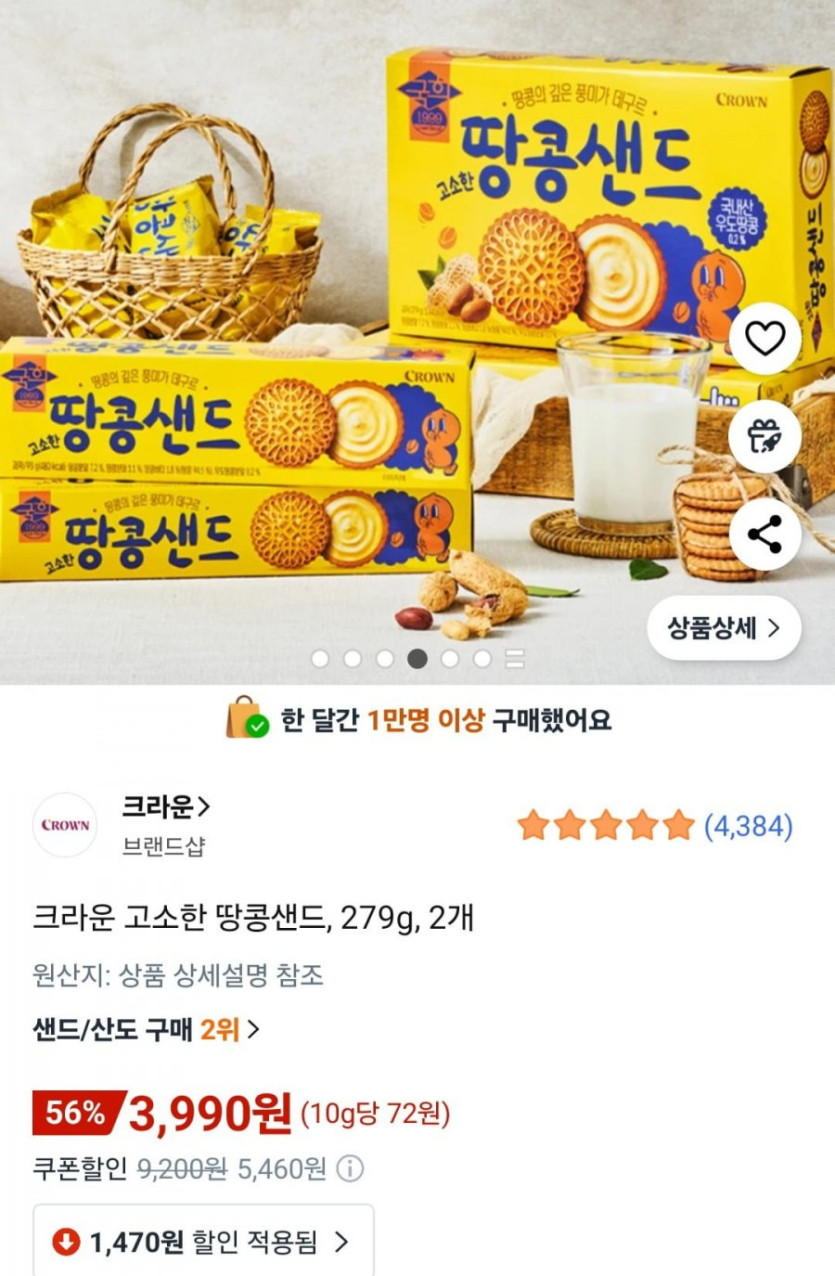The image size is (835, 1276).
Task: Share this product
Action: 765,535
